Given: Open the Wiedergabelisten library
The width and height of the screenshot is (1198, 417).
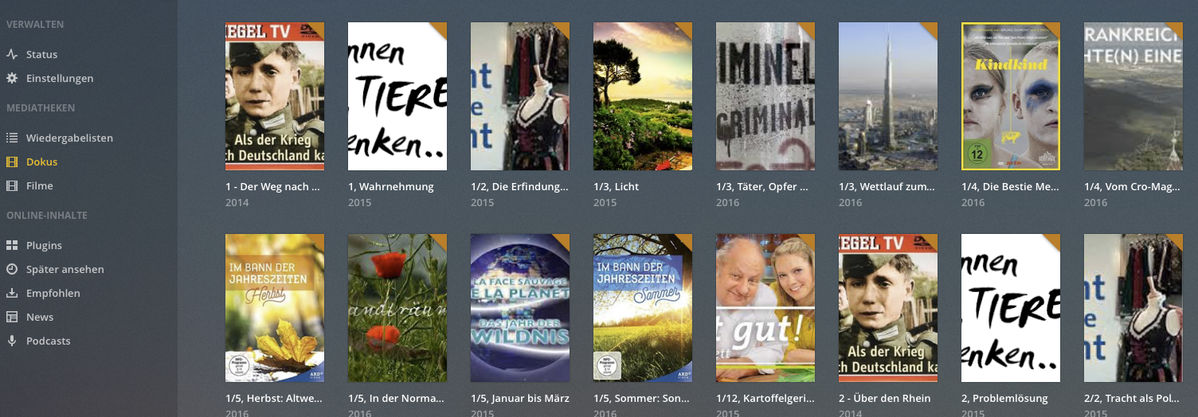Looking at the screenshot, I should point(69,138).
